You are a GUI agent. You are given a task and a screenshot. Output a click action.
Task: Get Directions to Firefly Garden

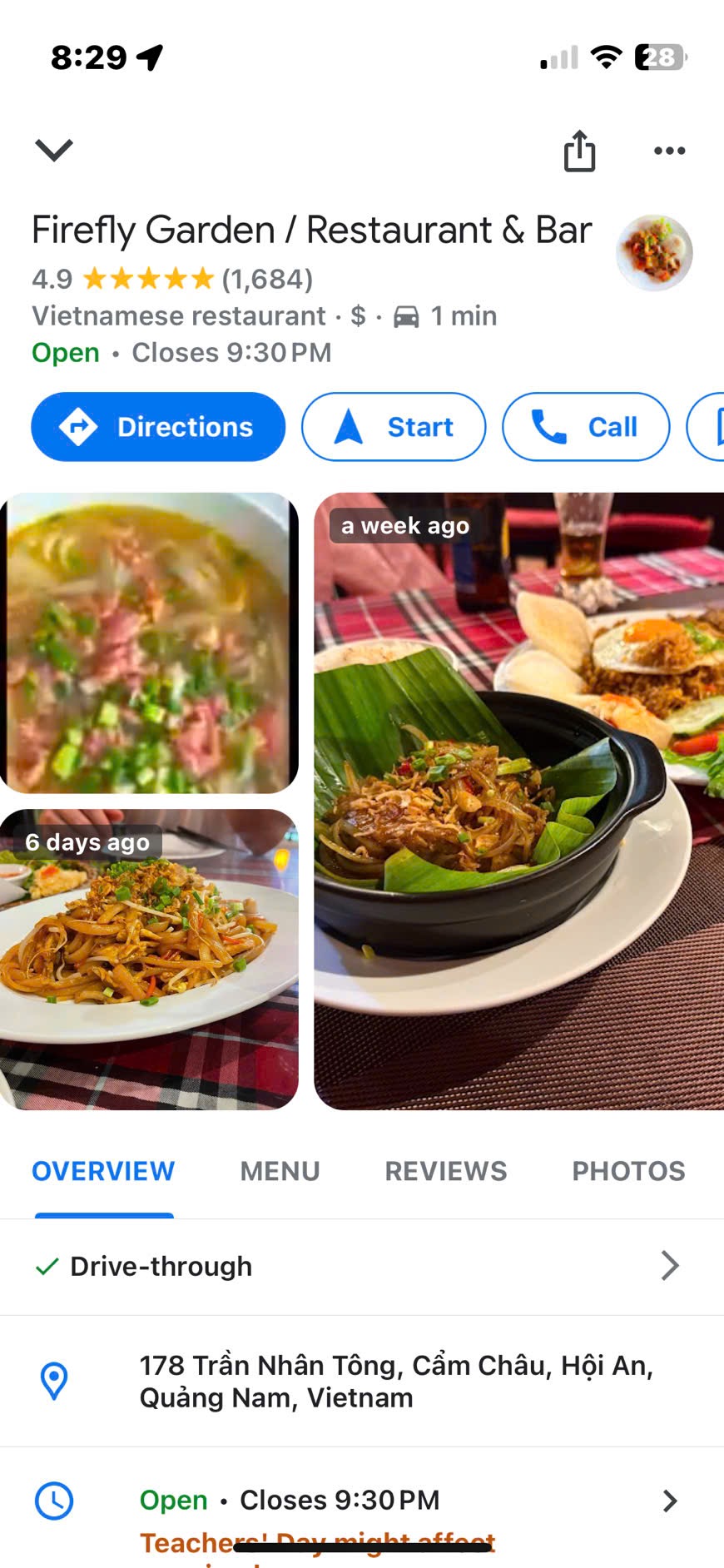click(158, 427)
